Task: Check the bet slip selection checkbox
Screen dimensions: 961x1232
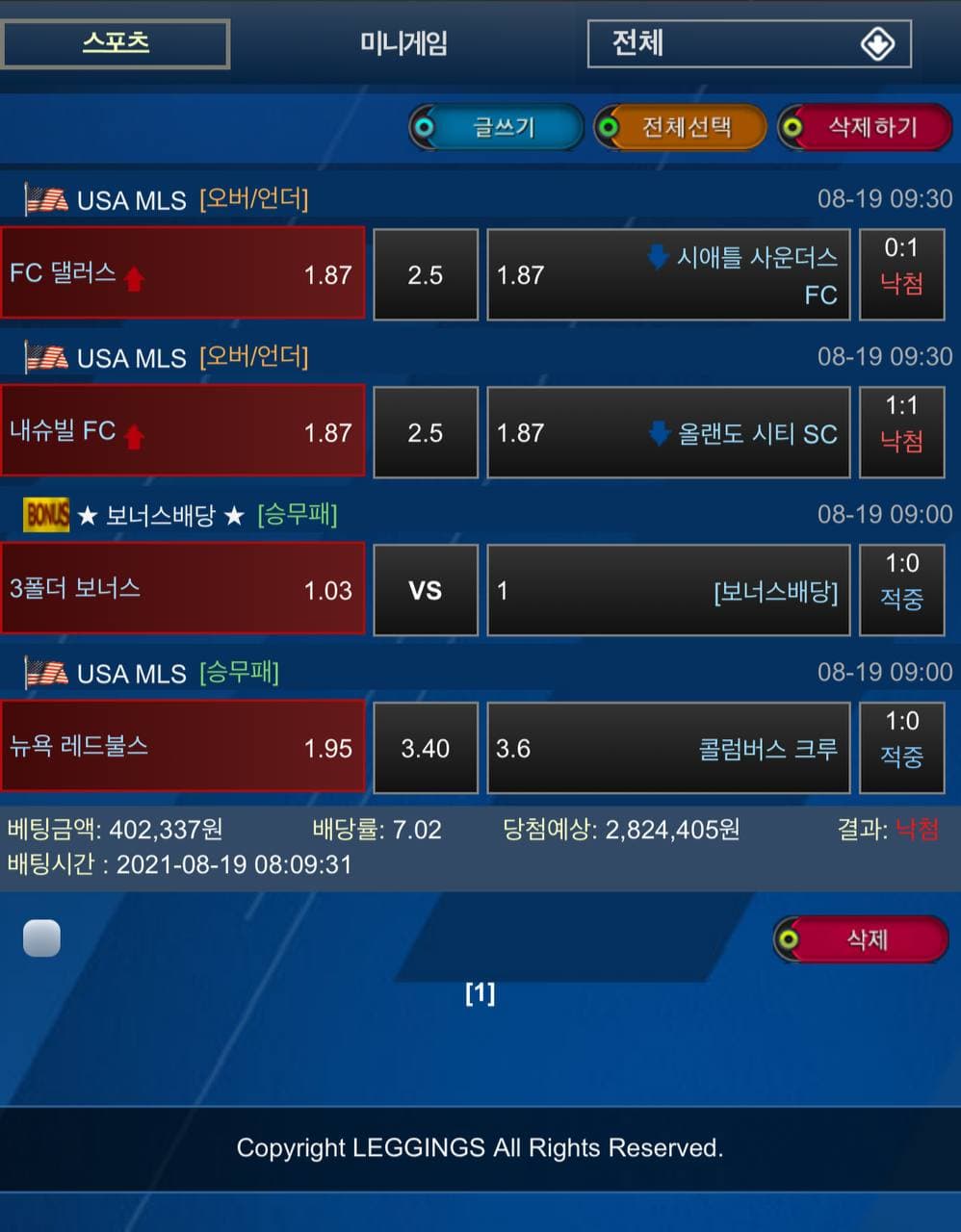Action: point(41,937)
